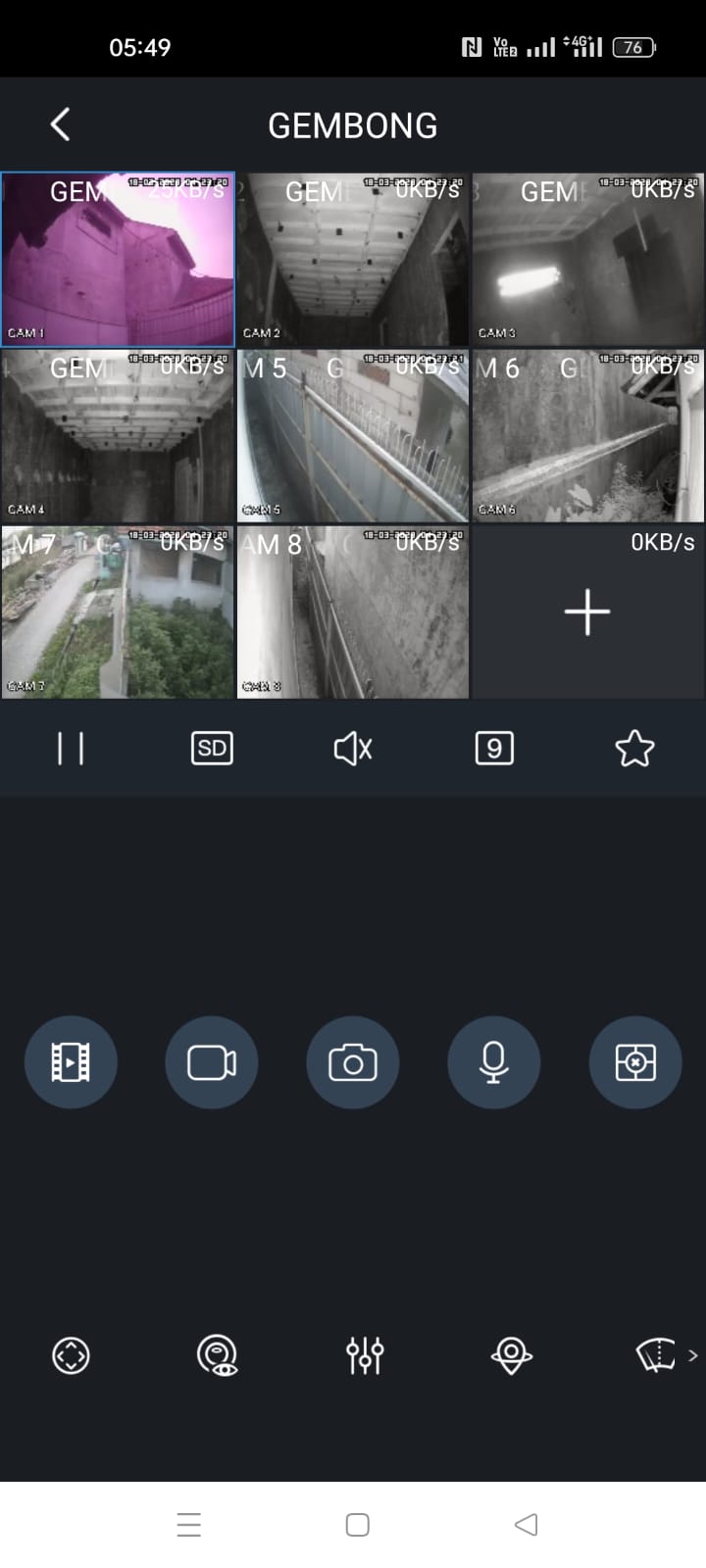Select the CAM 2 live feed

tap(353, 260)
